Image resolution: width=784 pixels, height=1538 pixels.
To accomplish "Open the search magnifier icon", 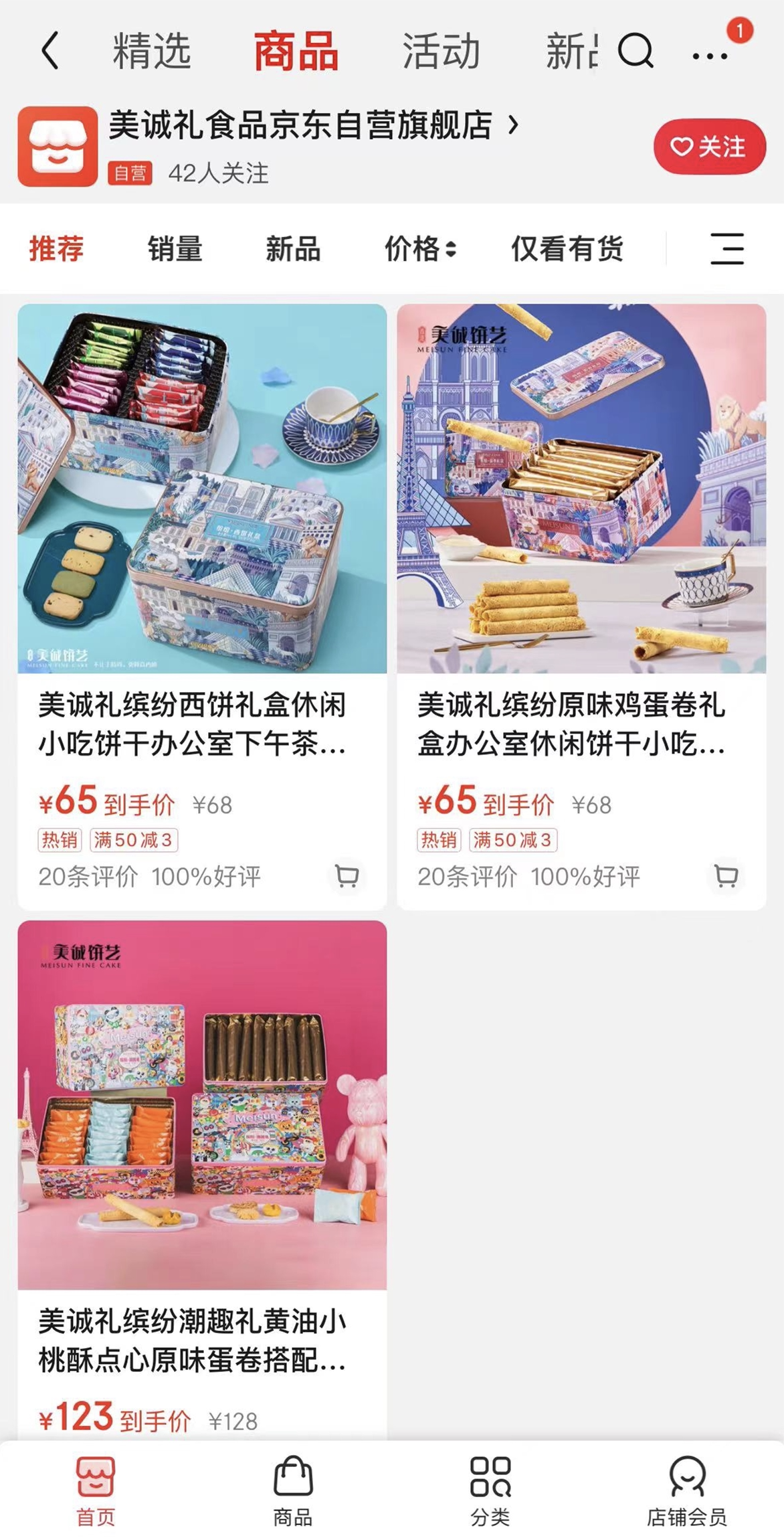I will (635, 51).
